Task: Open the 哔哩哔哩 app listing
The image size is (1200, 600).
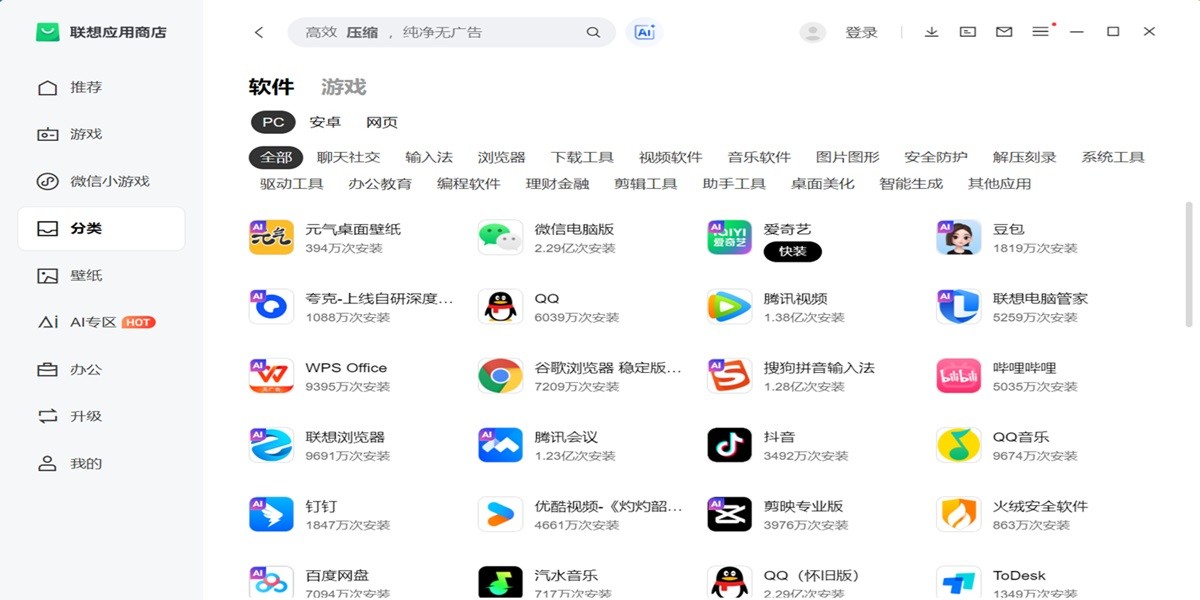Action: (1024, 368)
